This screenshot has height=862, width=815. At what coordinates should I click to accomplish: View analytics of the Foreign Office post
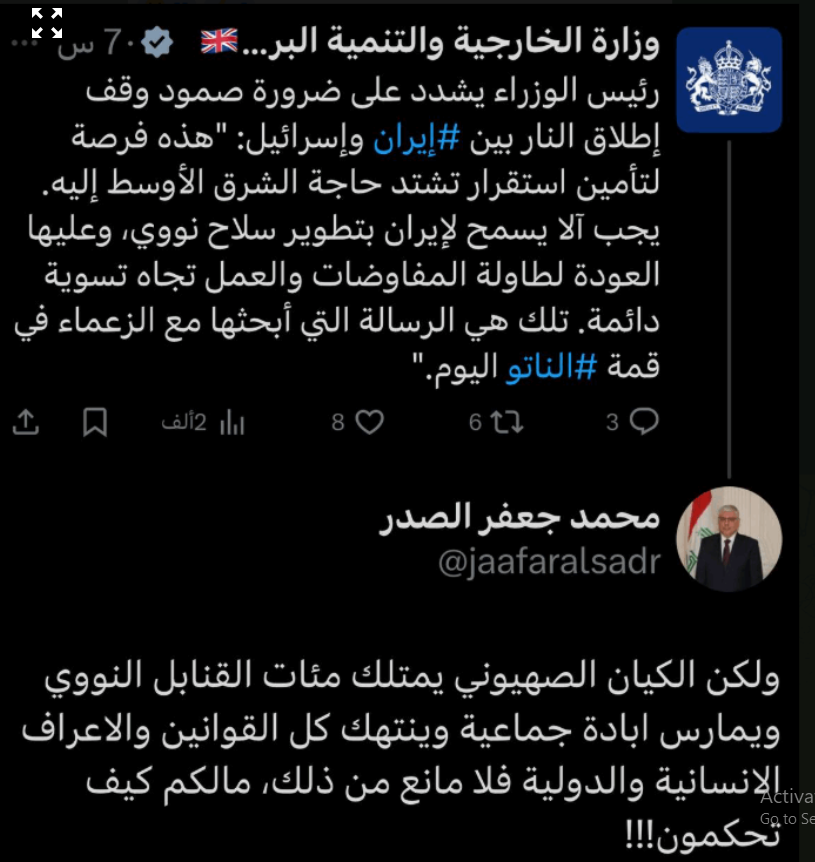[x=231, y=422]
